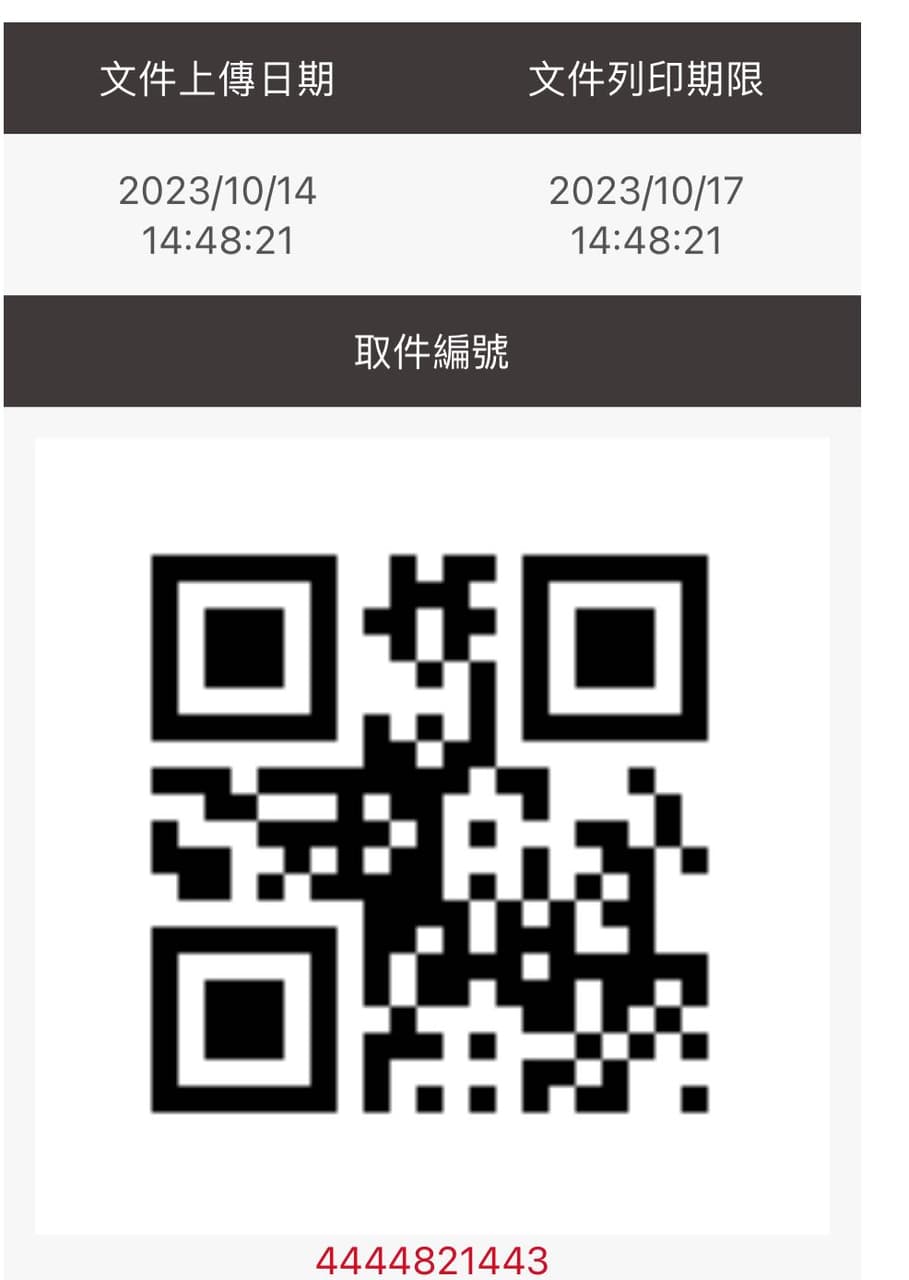Tap the gap between the two date columns
This screenshot has width=909, height=1280.
[440, 210]
